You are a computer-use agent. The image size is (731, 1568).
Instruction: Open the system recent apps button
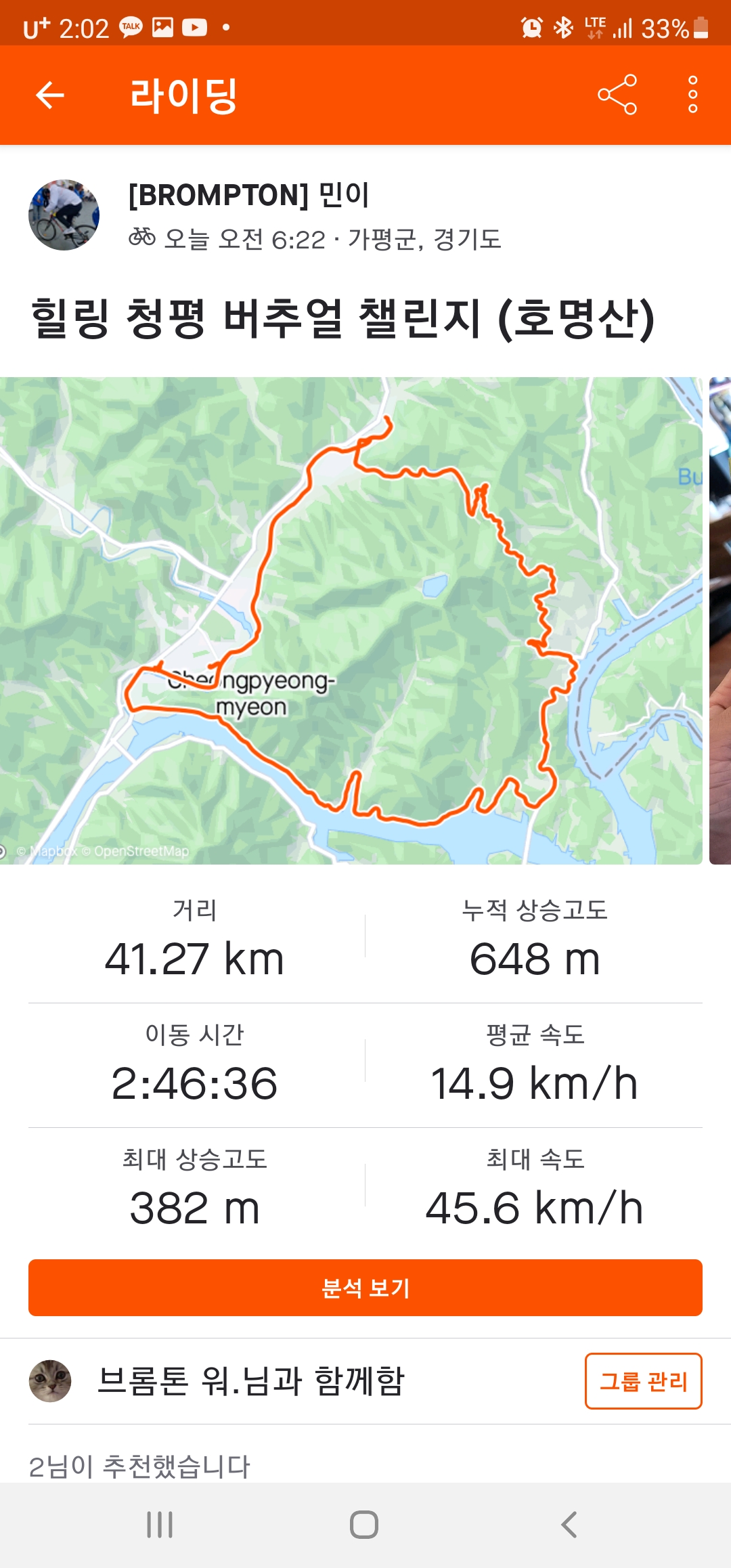tap(160, 1525)
